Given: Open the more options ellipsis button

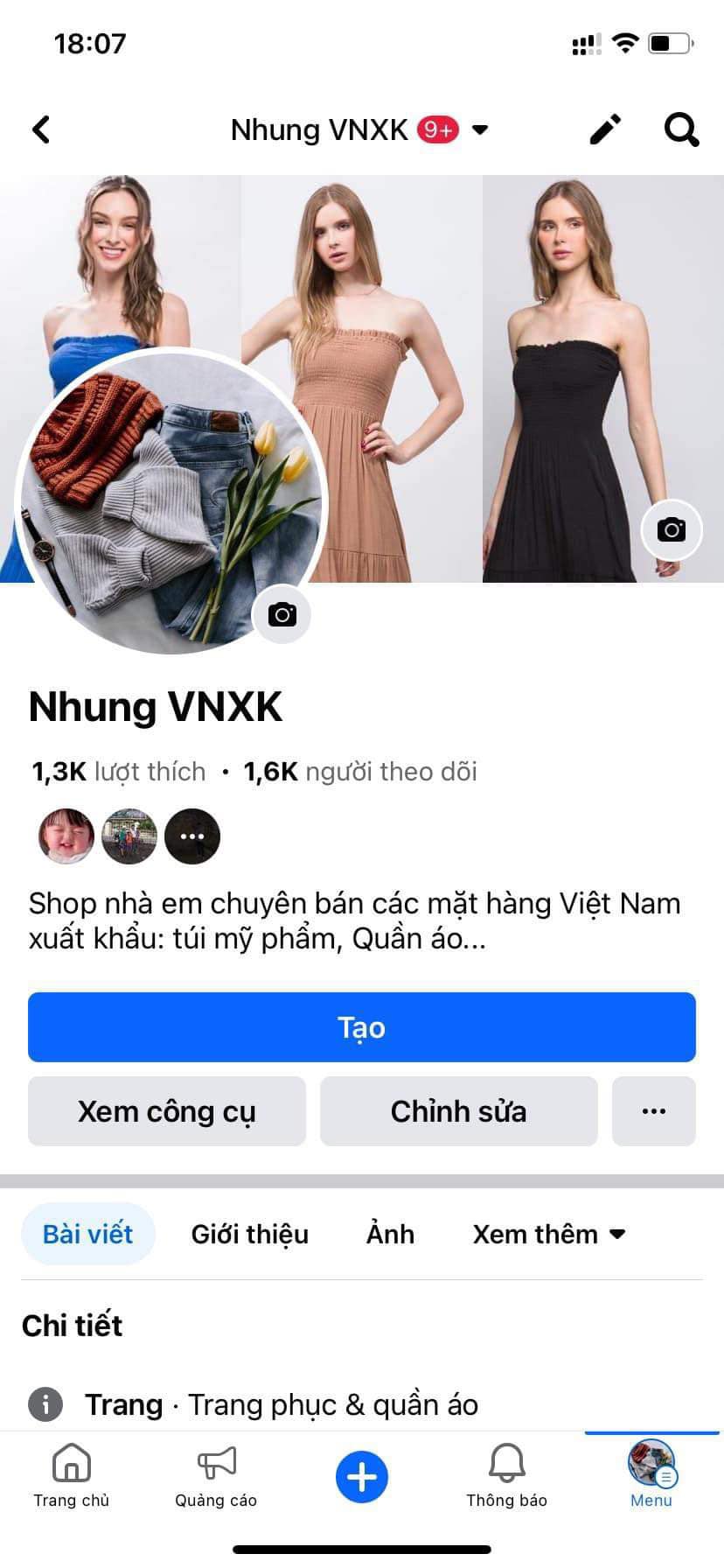Looking at the screenshot, I should coord(654,1111).
